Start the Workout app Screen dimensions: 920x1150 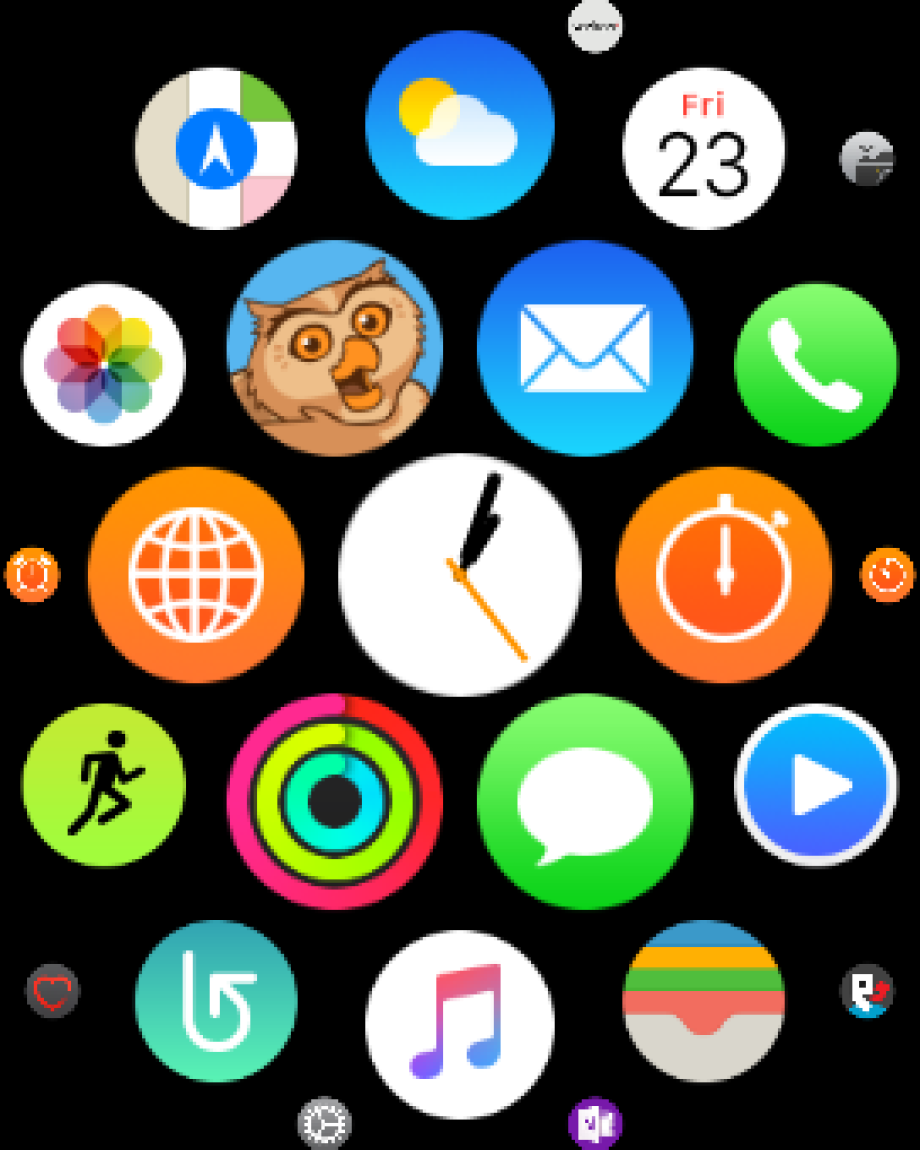tap(104, 785)
